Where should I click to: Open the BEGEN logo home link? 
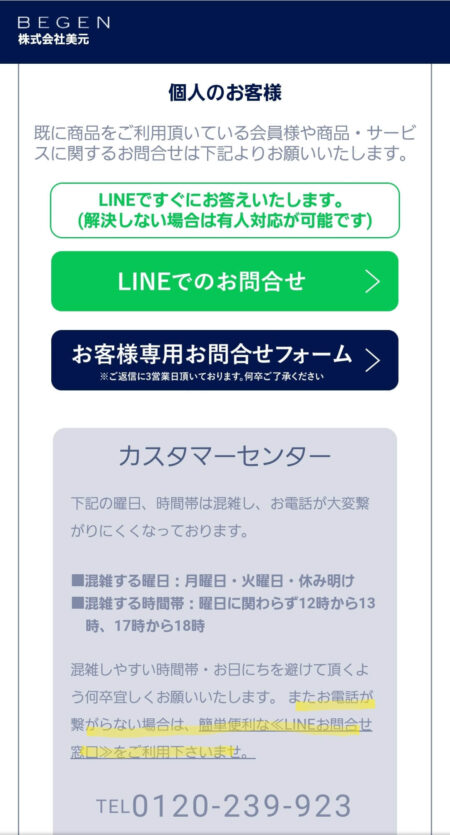click(63, 31)
